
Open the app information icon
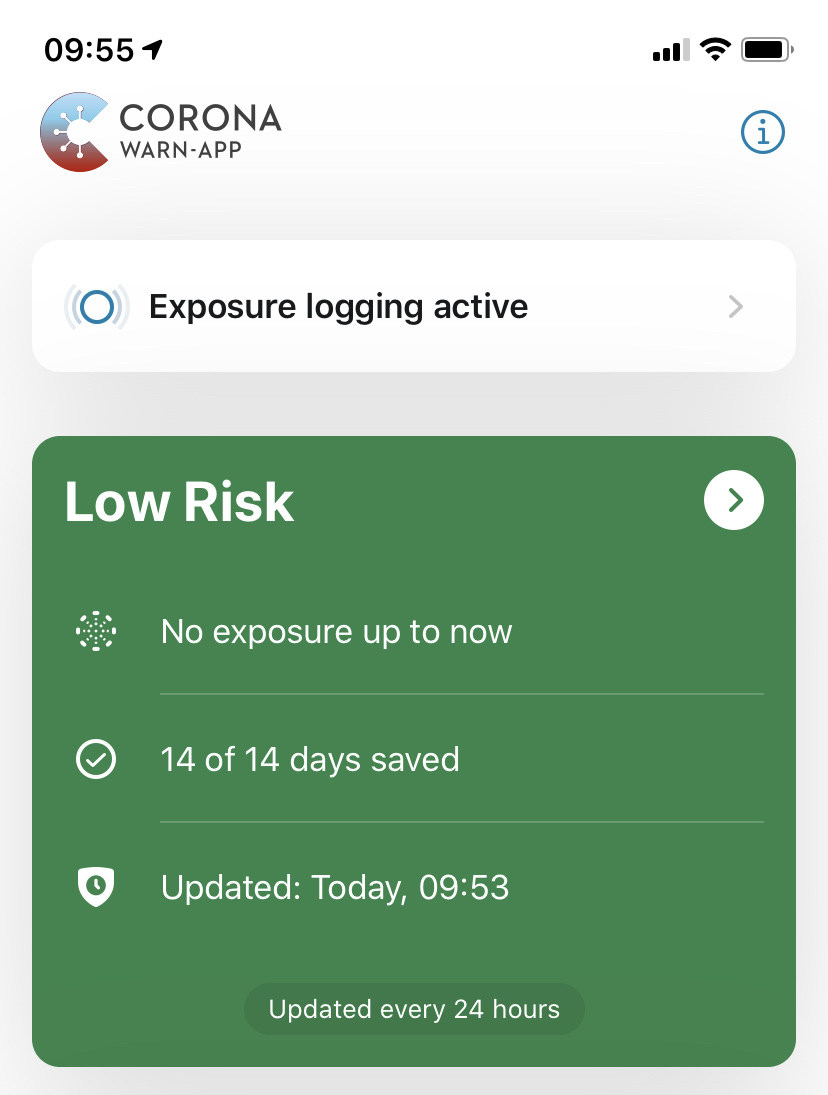click(763, 132)
